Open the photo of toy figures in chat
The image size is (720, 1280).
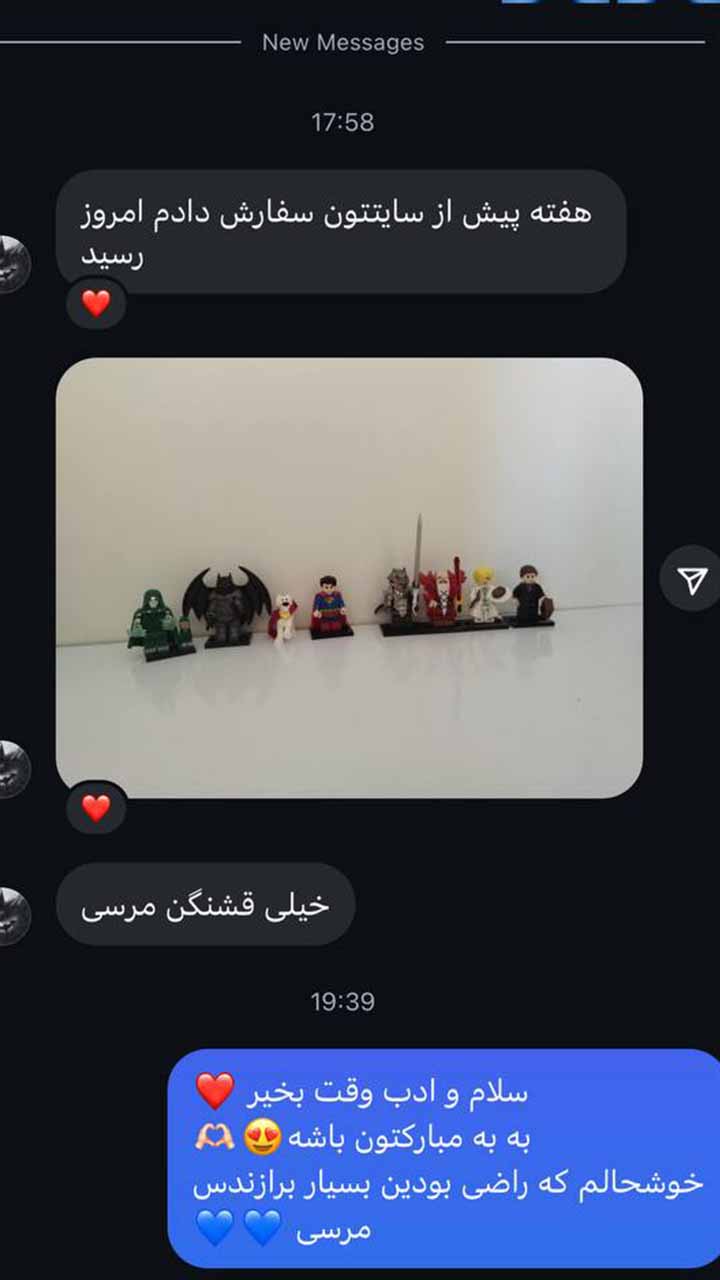point(349,577)
